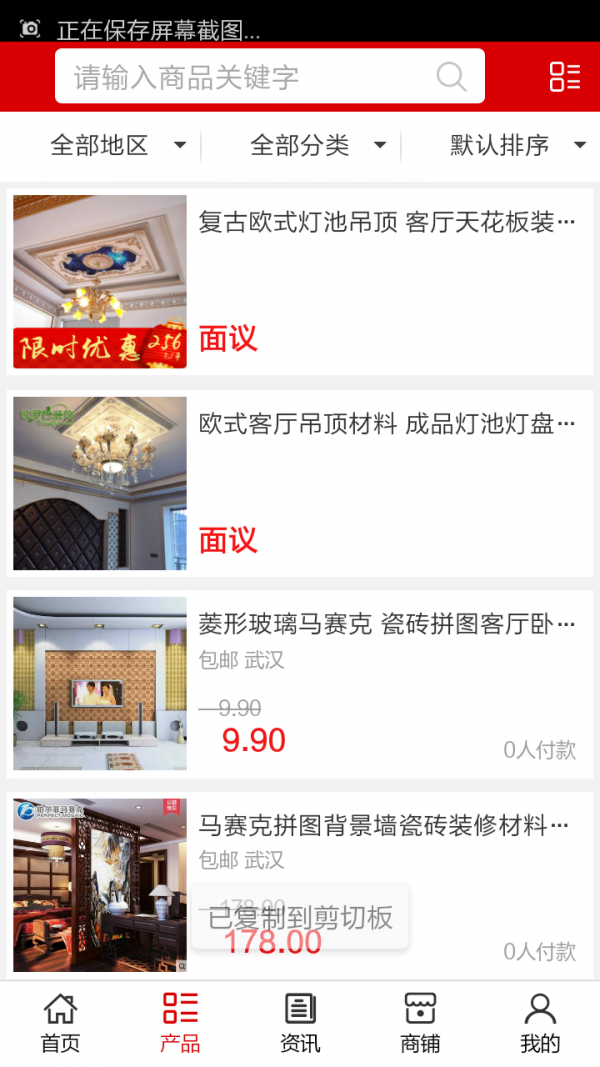
Task: Go to the 首页 home tab
Action: 60,1023
